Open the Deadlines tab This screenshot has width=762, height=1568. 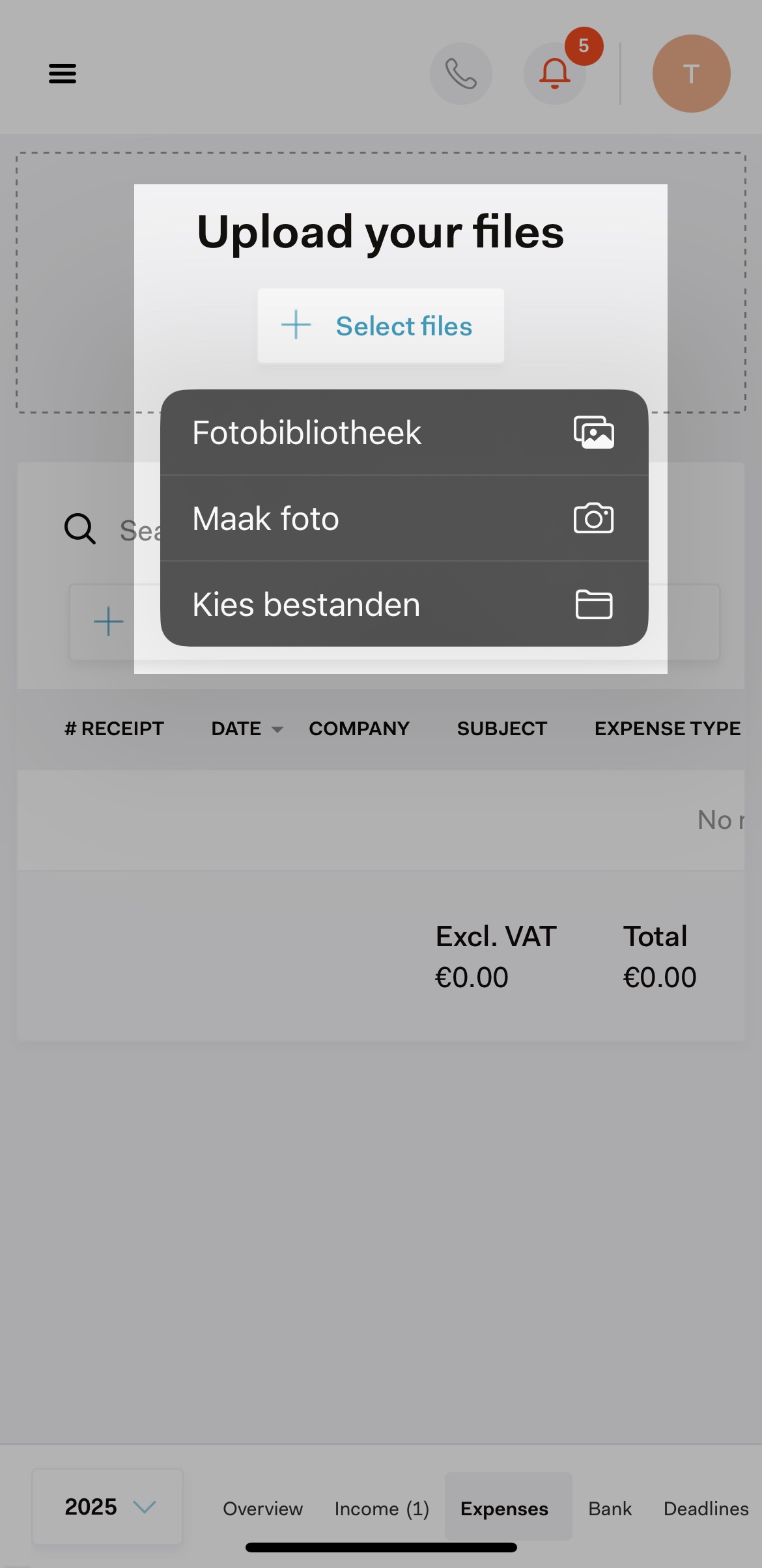click(706, 1508)
